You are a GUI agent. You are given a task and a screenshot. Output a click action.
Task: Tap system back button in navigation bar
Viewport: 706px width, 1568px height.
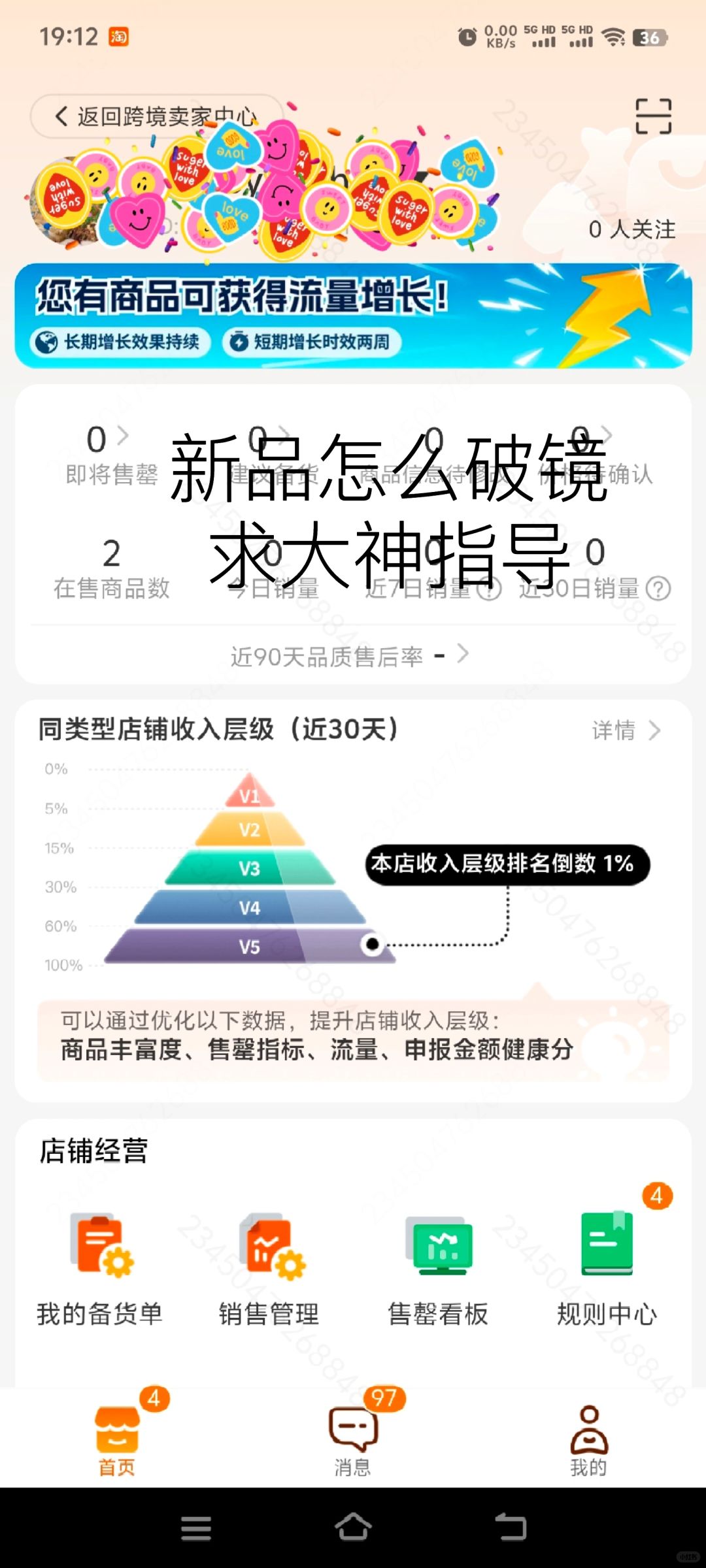[x=510, y=1527]
